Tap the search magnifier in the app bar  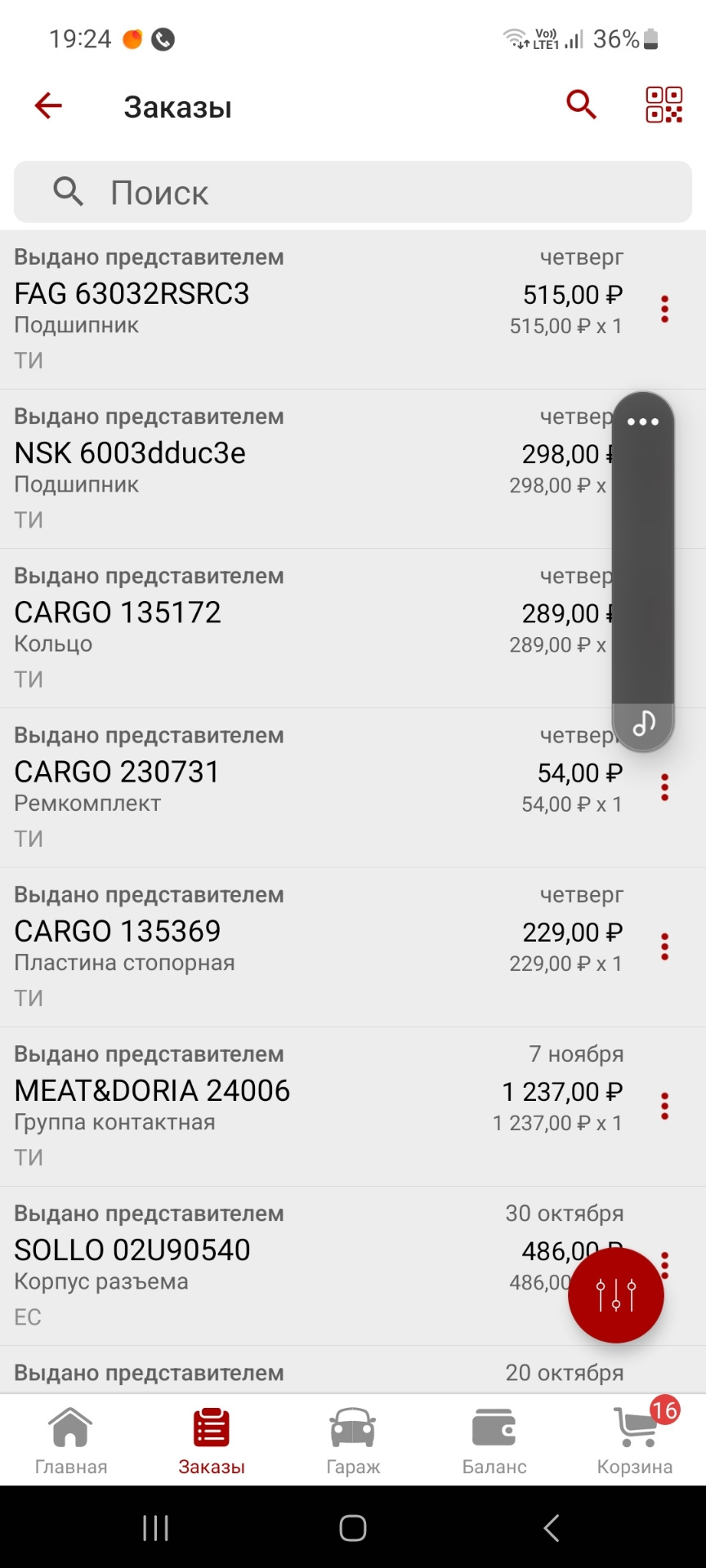pos(581,105)
